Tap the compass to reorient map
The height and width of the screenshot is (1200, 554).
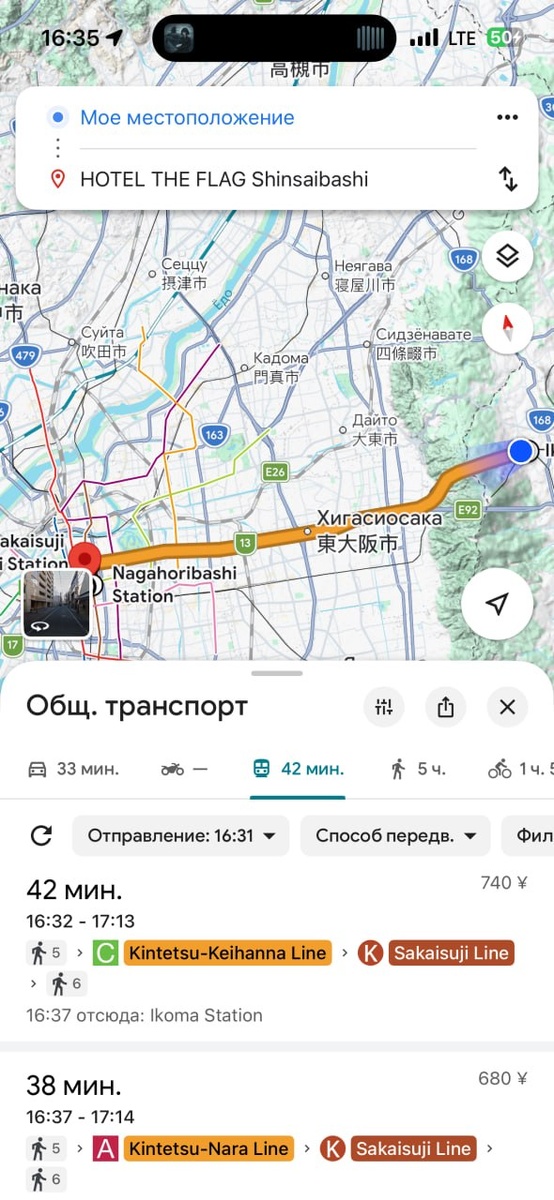tap(507, 327)
